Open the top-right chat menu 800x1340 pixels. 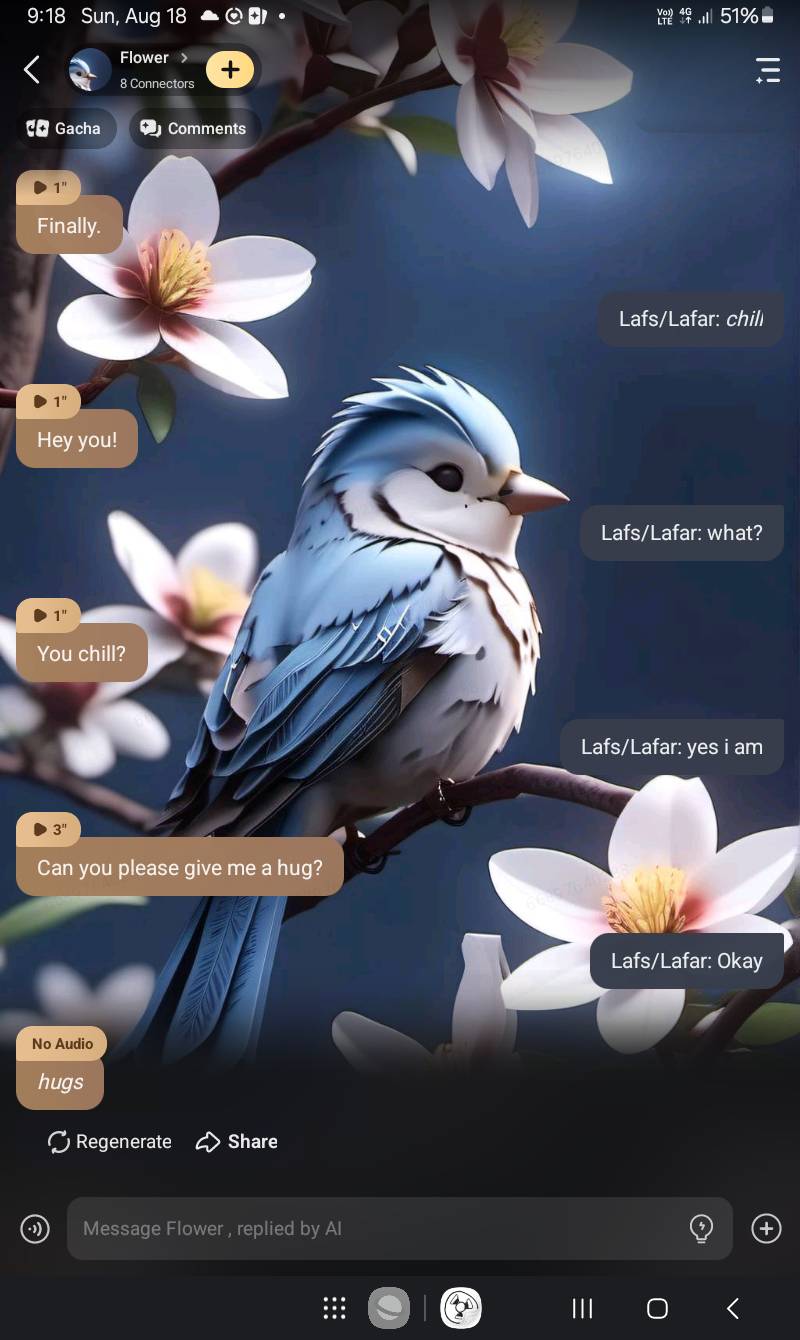pyautogui.click(x=767, y=70)
